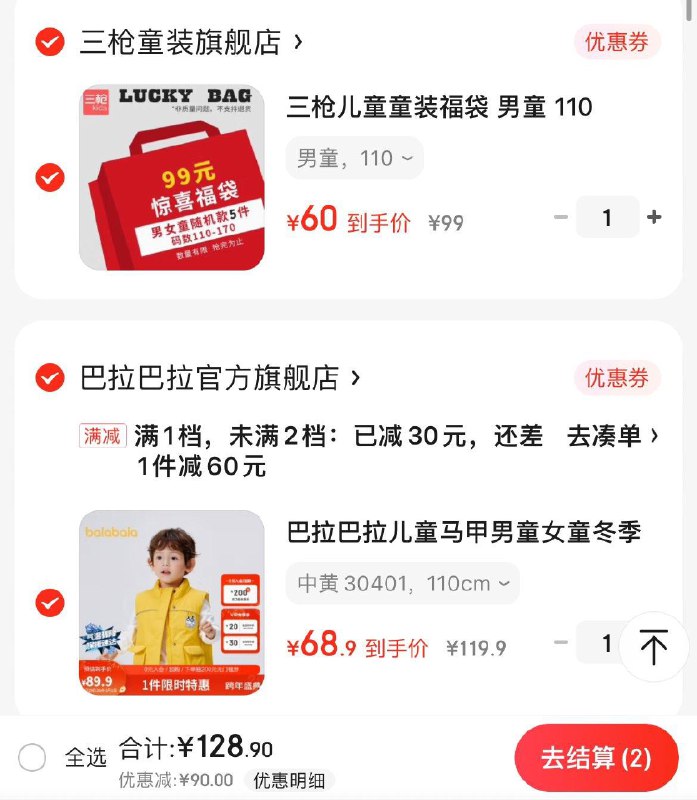
Task: Decrease the quantity of 巴拉巴拉儿童马甲
Action: (x=561, y=644)
